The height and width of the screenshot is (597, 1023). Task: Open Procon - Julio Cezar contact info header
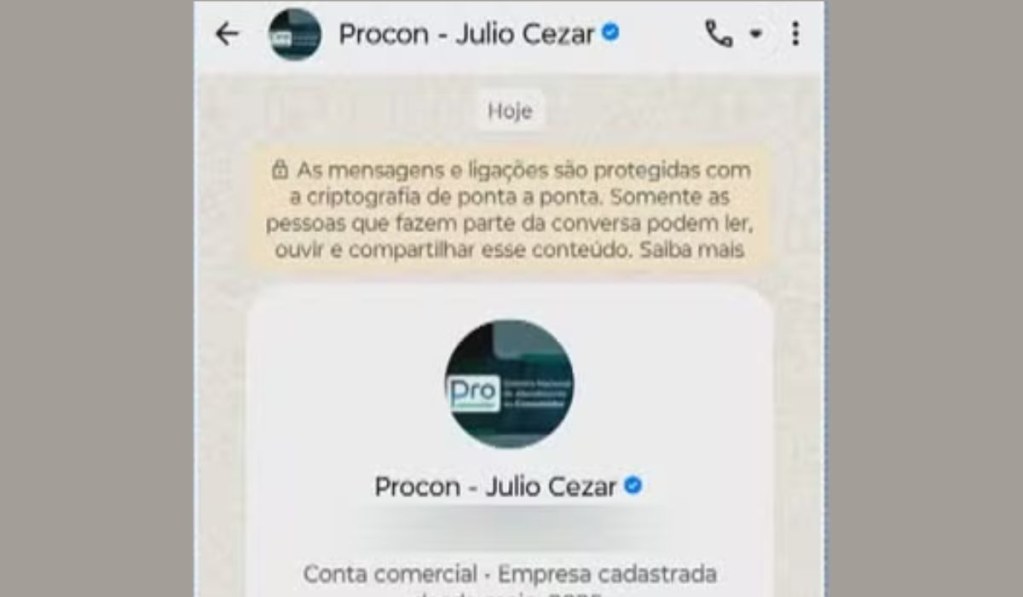pyautogui.click(x=466, y=34)
